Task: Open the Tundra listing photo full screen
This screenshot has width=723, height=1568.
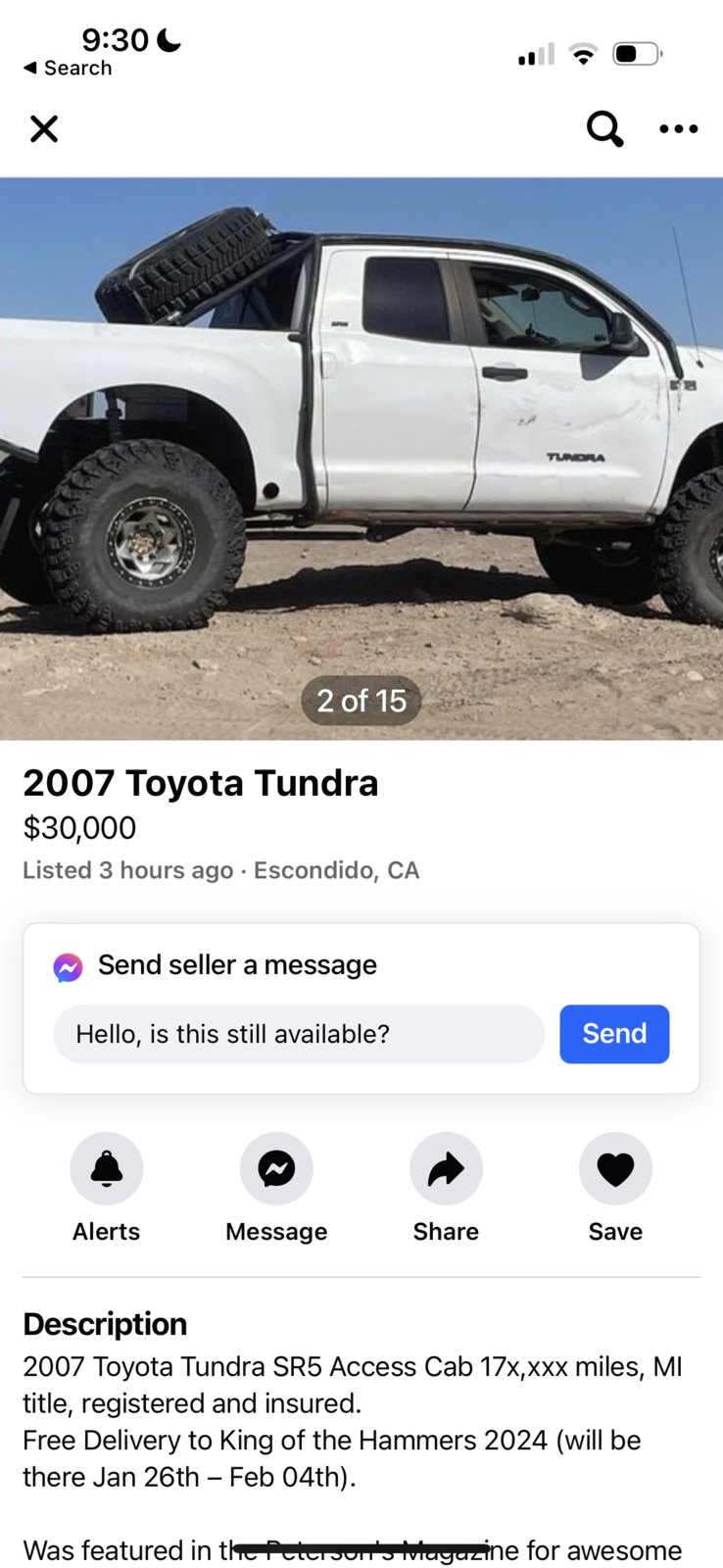Action: click(361, 458)
